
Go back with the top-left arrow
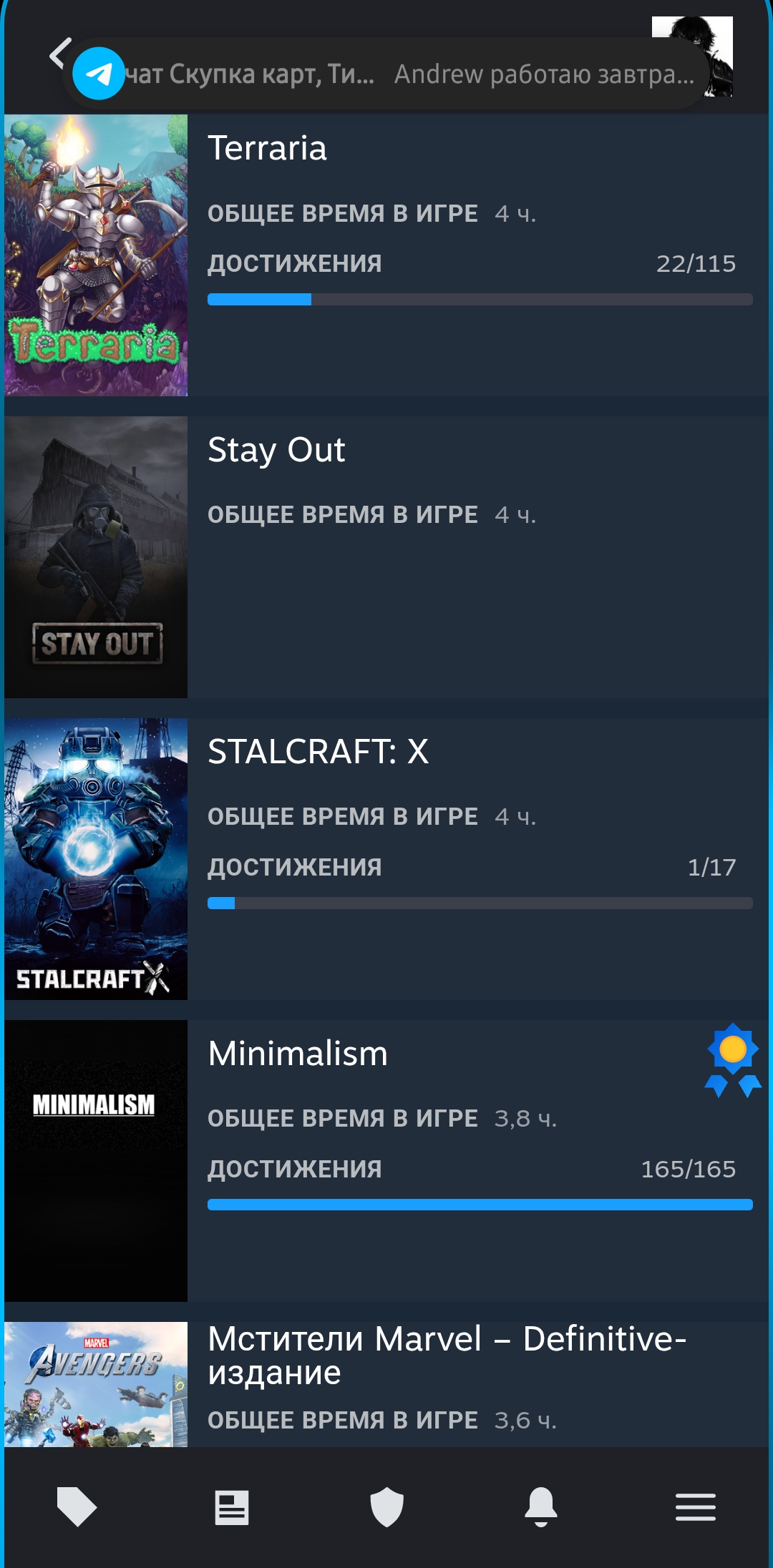[x=59, y=54]
